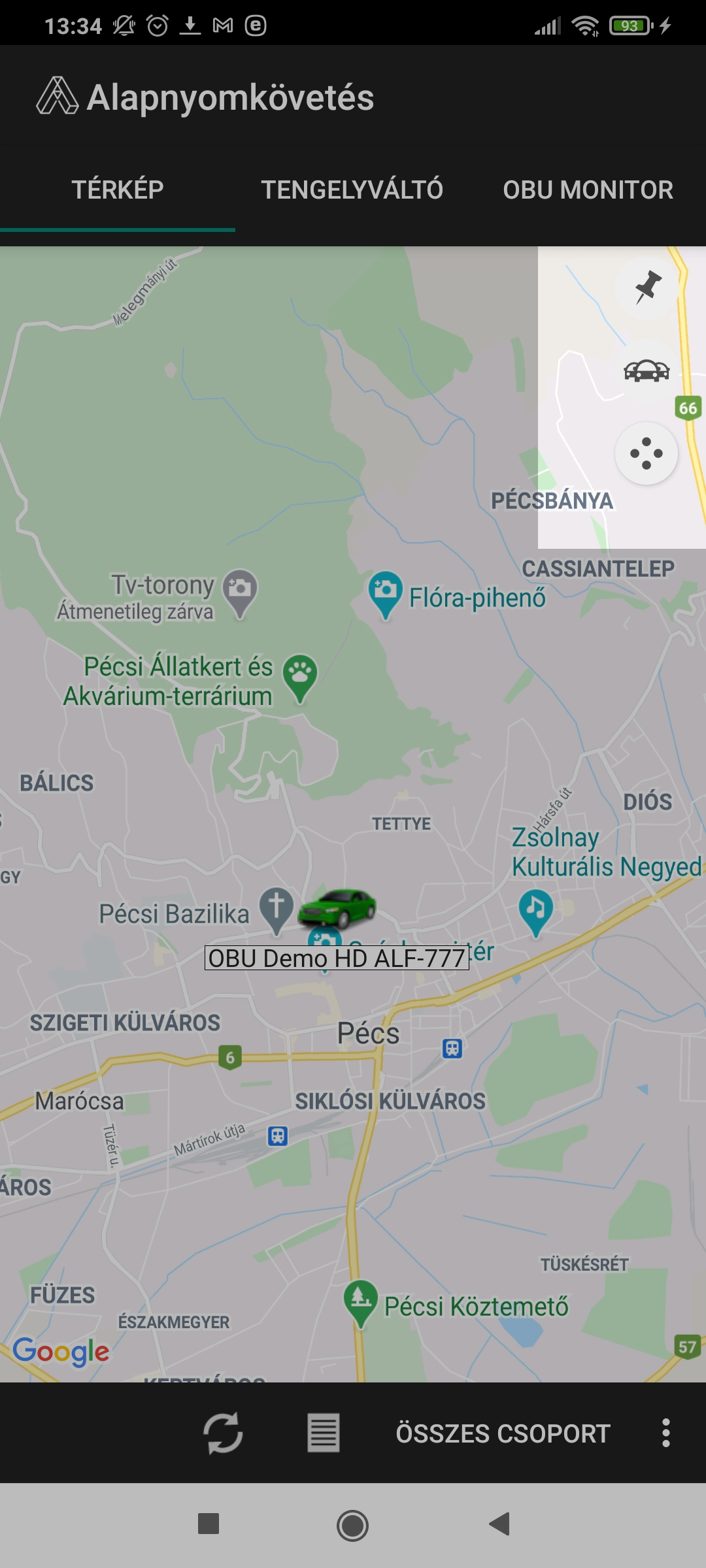Switch to the TENGELYVÁLTÓ tab
The height and width of the screenshot is (1568, 706).
click(352, 190)
